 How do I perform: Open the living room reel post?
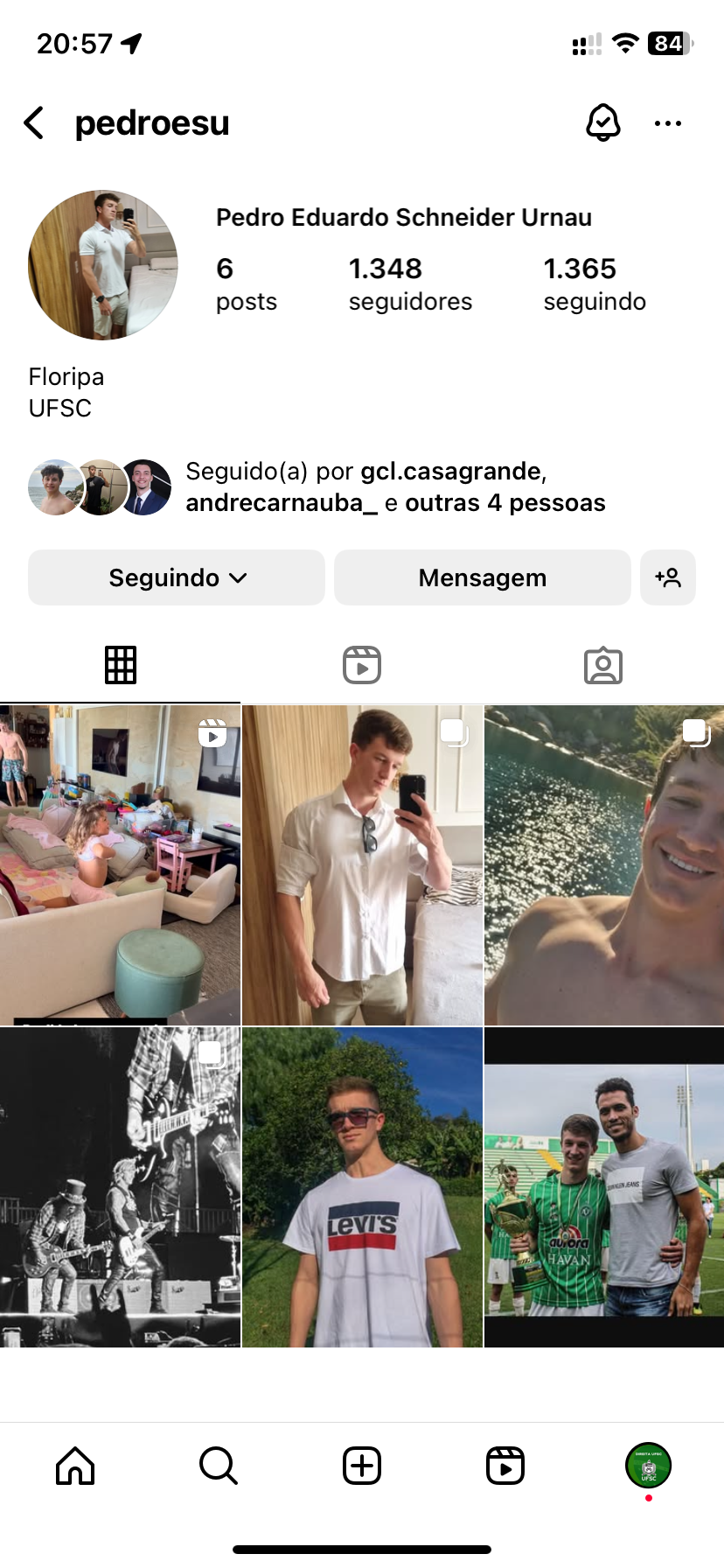point(120,864)
